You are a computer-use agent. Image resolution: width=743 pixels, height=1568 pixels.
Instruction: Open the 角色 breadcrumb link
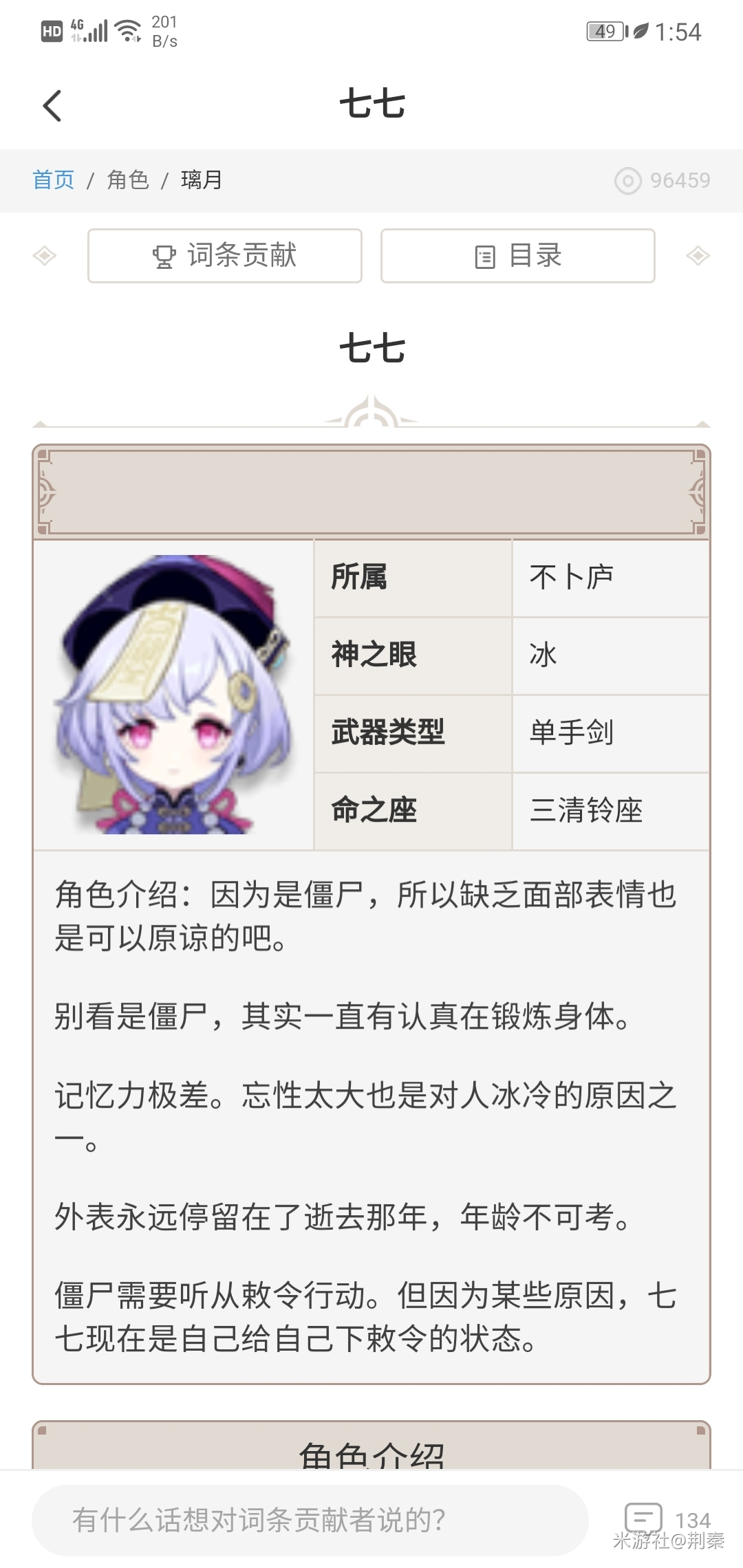click(128, 180)
